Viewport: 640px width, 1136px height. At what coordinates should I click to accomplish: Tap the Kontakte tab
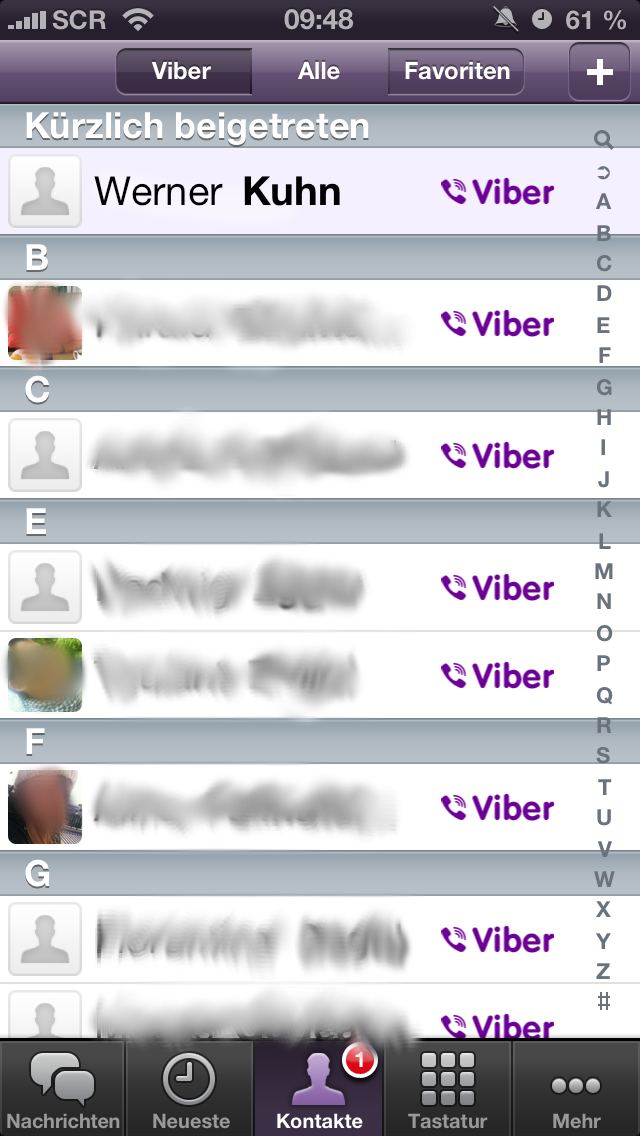[319, 1089]
